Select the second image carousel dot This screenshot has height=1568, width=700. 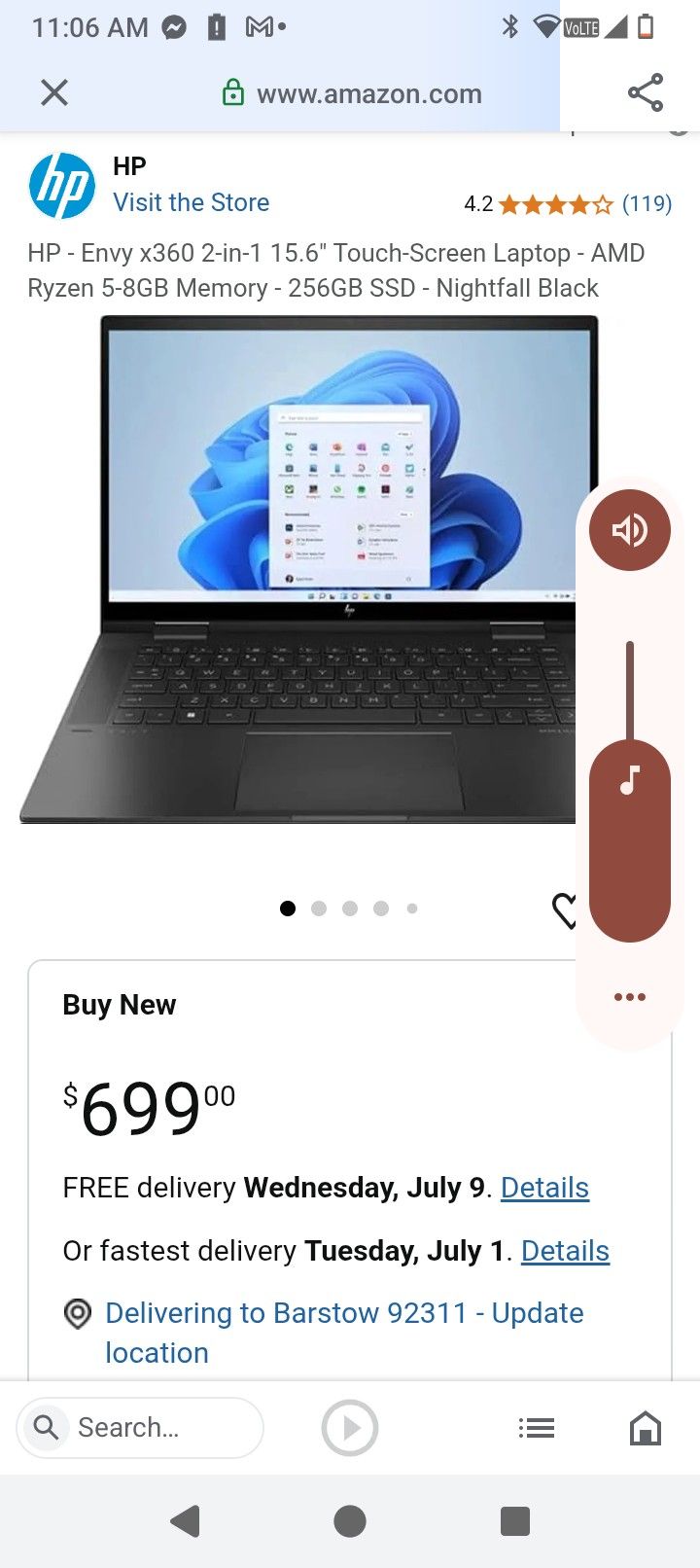(319, 908)
